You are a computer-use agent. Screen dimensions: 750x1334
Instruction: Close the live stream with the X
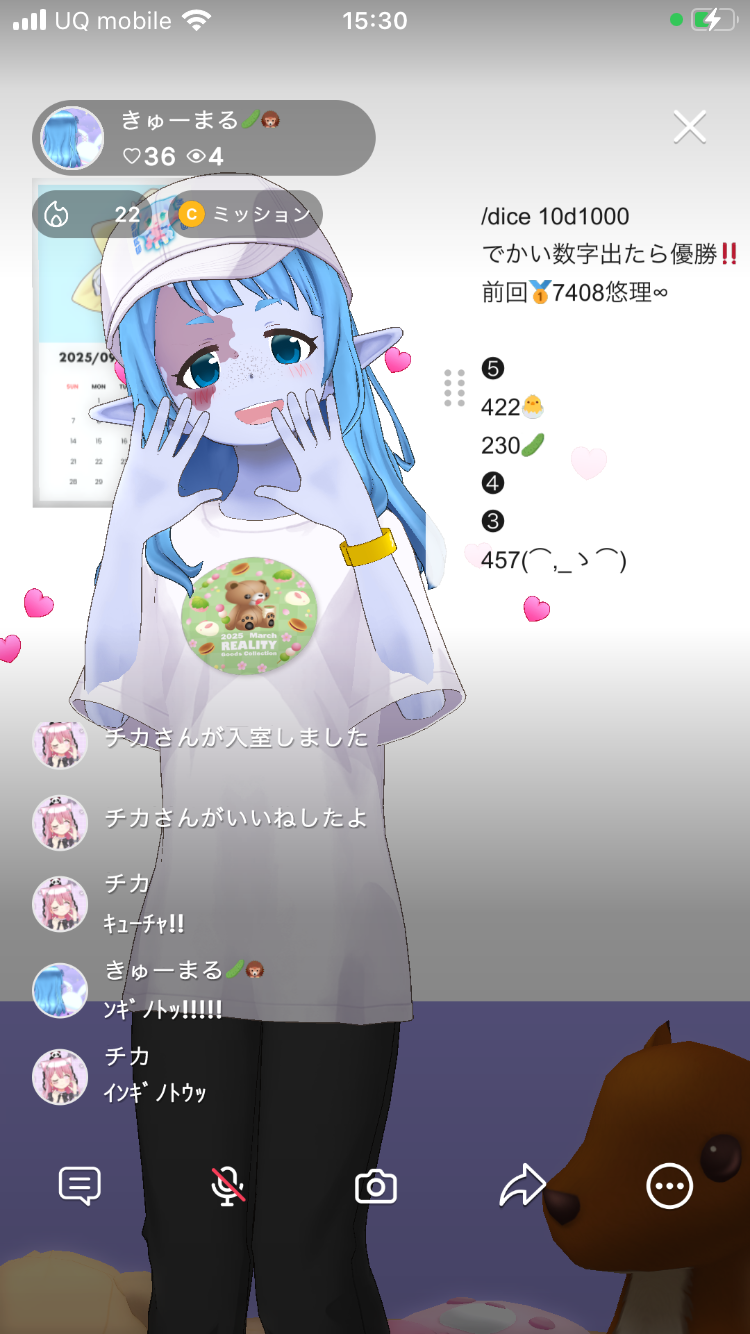tap(690, 127)
